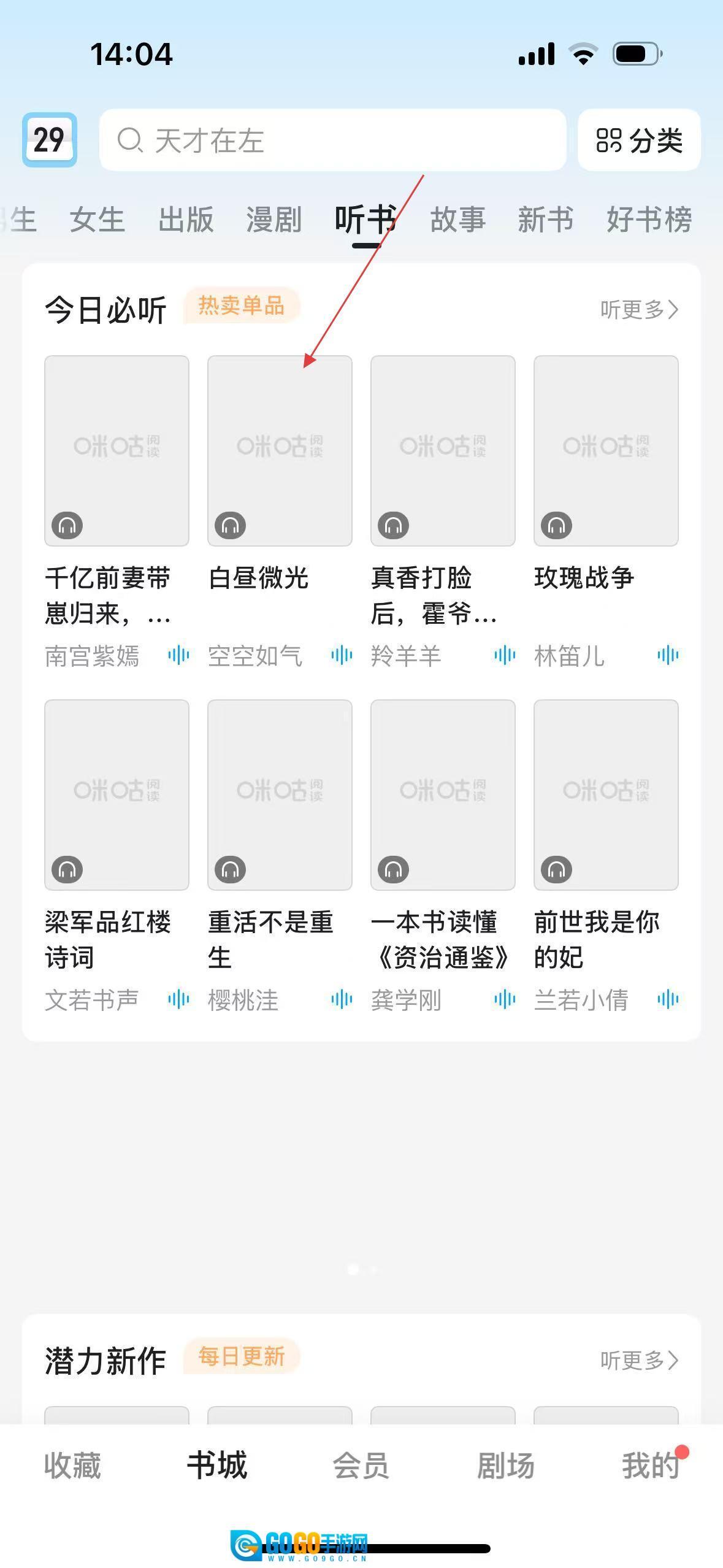Switch to the 女生 tab
Image resolution: width=723 pixels, height=1568 pixels.
97,220
